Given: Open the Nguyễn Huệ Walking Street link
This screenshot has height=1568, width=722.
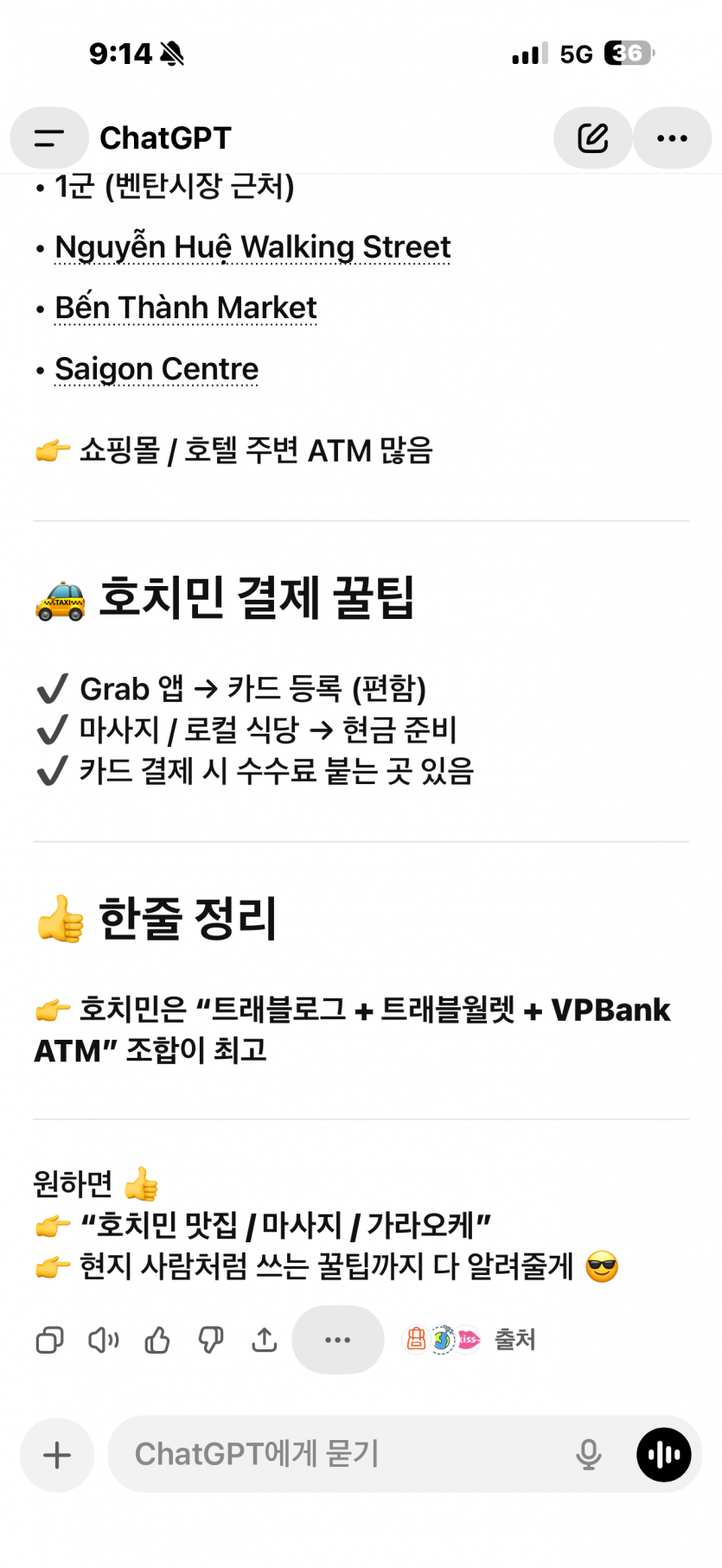Looking at the screenshot, I should coord(252,247).
